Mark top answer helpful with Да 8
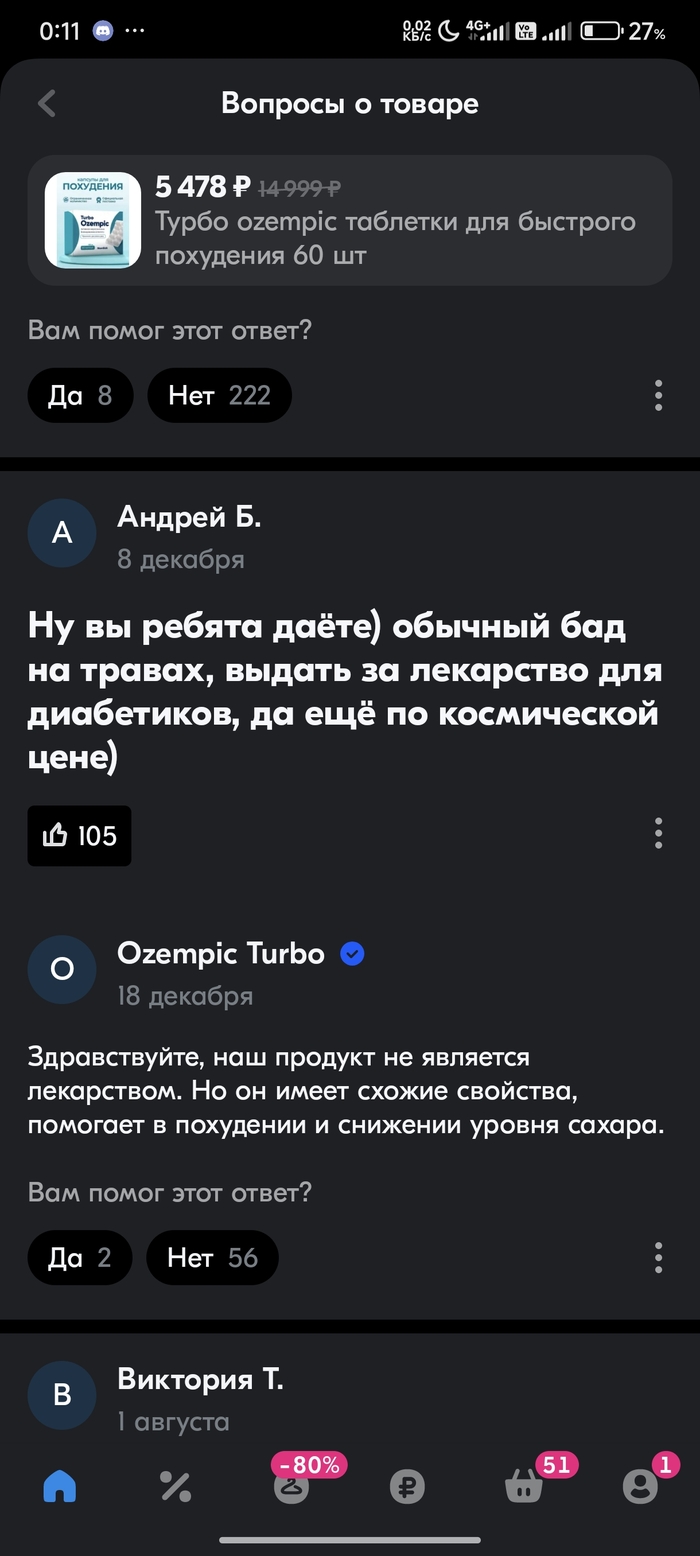 coord(80,396)
